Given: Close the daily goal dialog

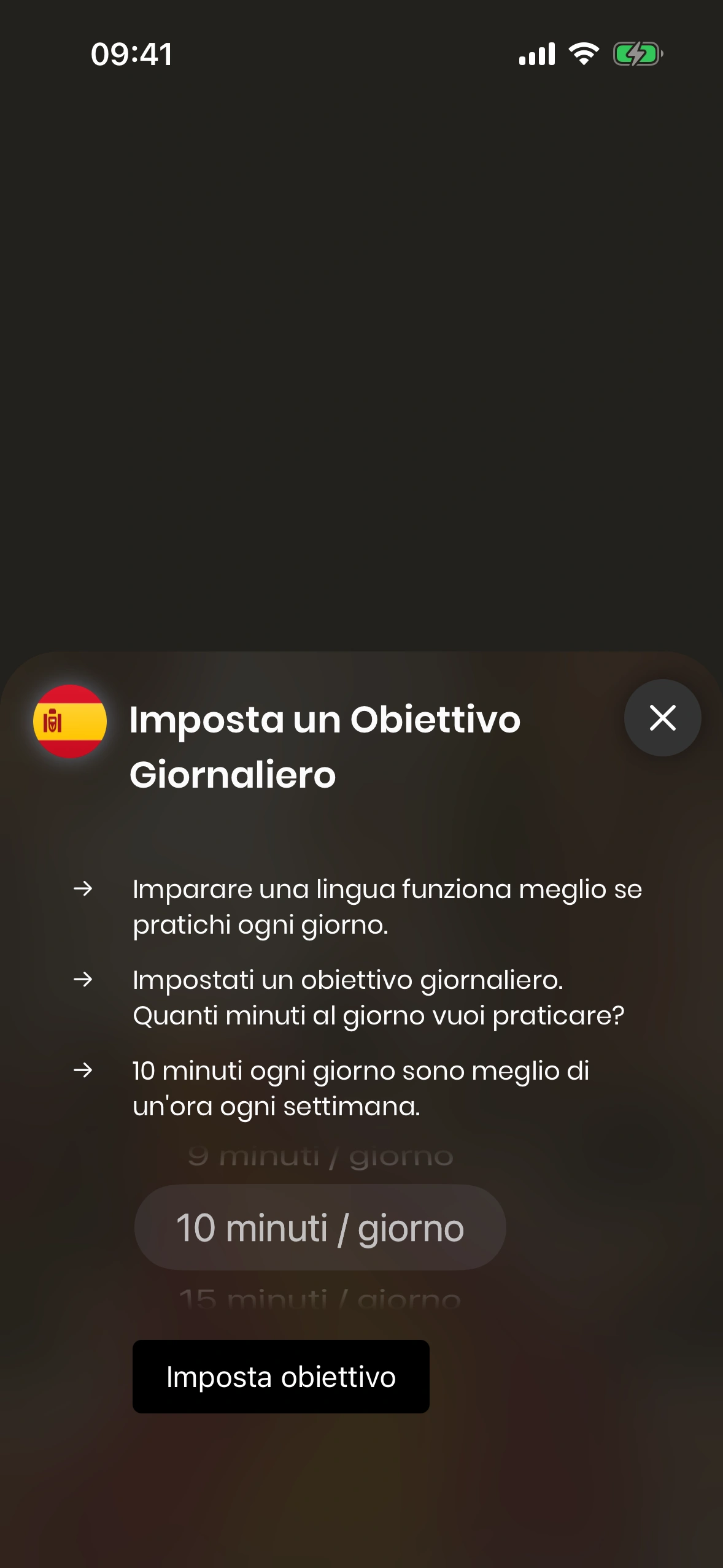Looking at the screenshot, I should click(x=662, y=718).
